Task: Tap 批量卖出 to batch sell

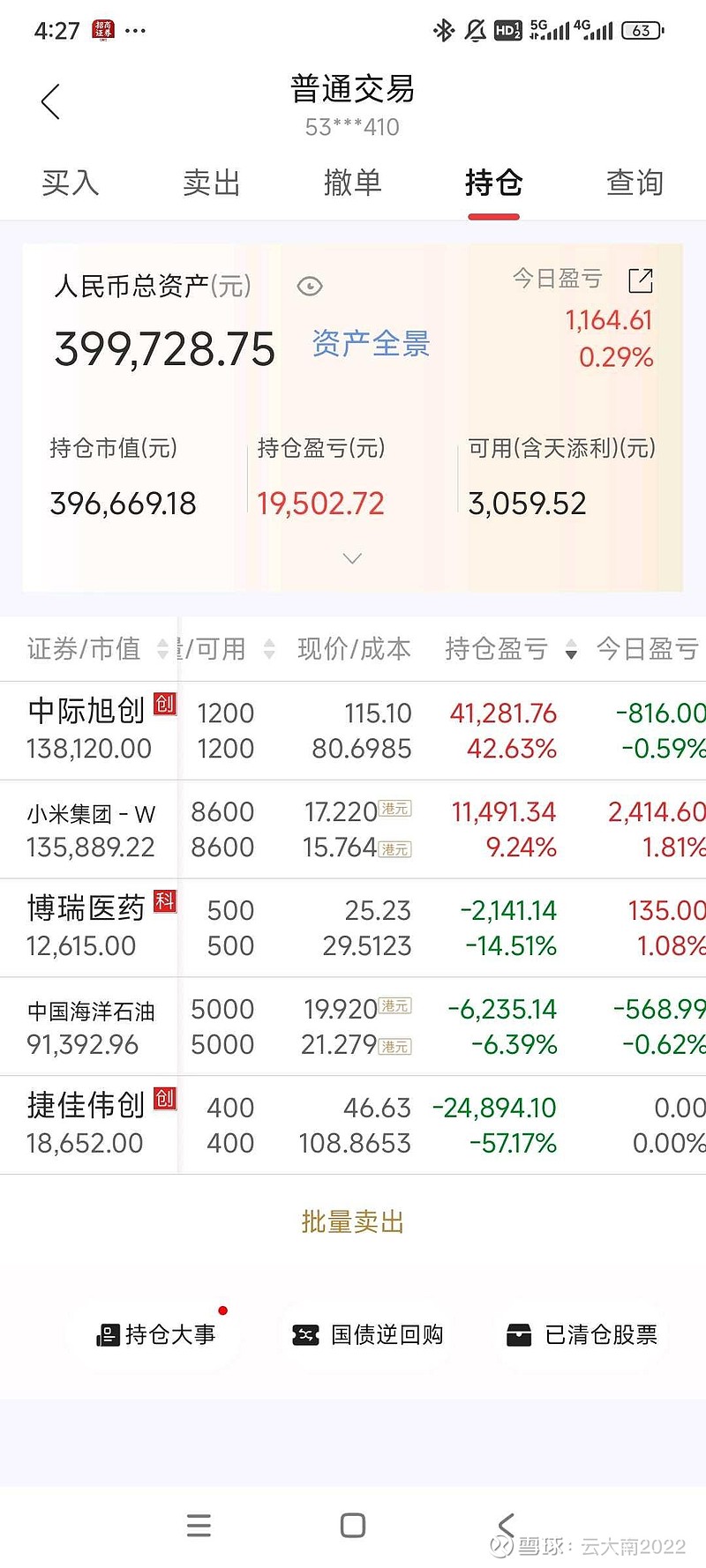Action: click(353, 1222)
